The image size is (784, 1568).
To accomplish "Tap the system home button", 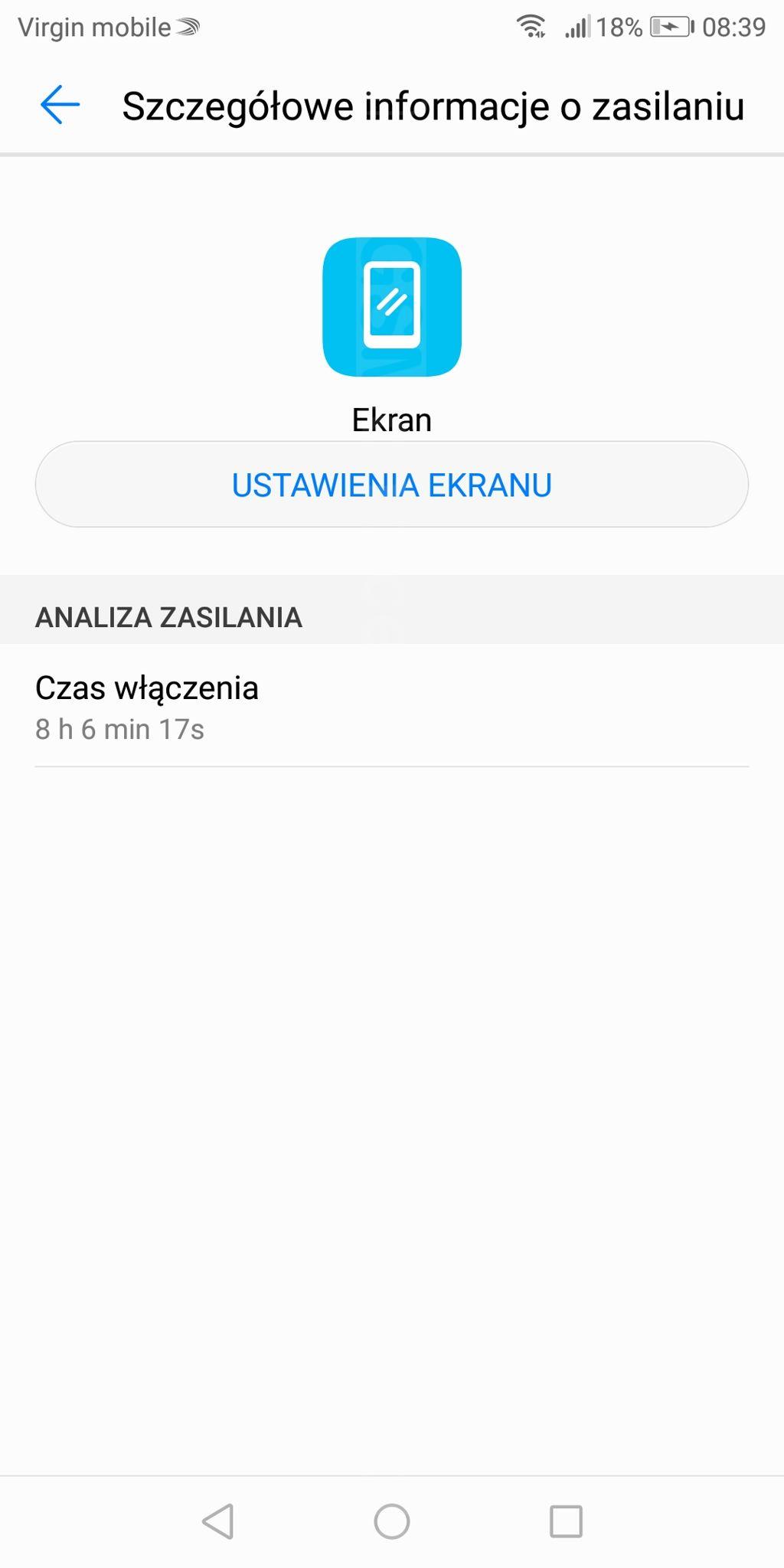I will coord(391,1521).
